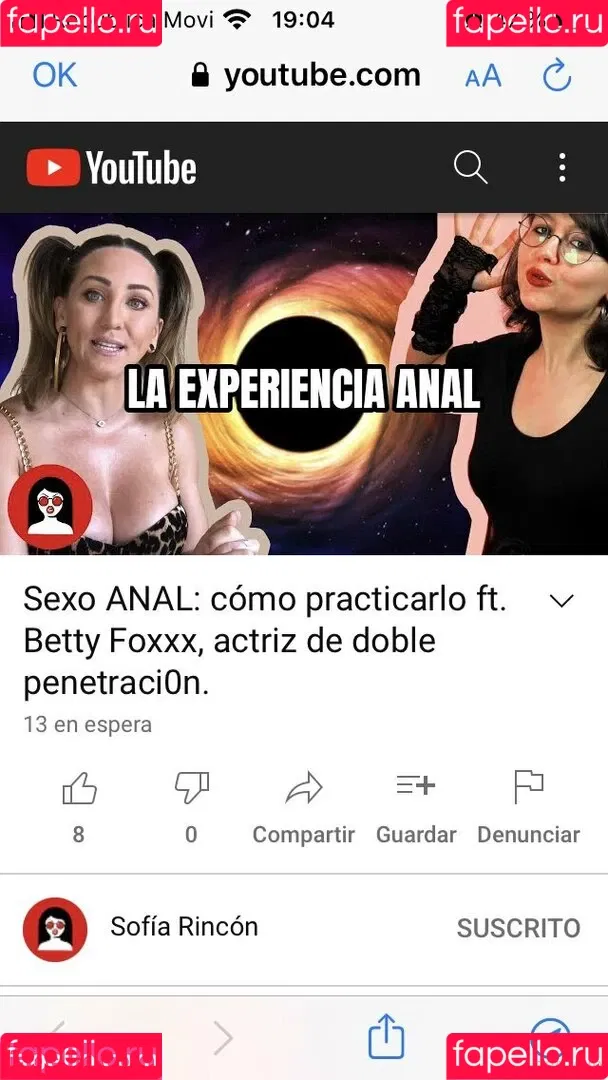
Task: Open the Safari share sheet
Action: coord(386,1037)
